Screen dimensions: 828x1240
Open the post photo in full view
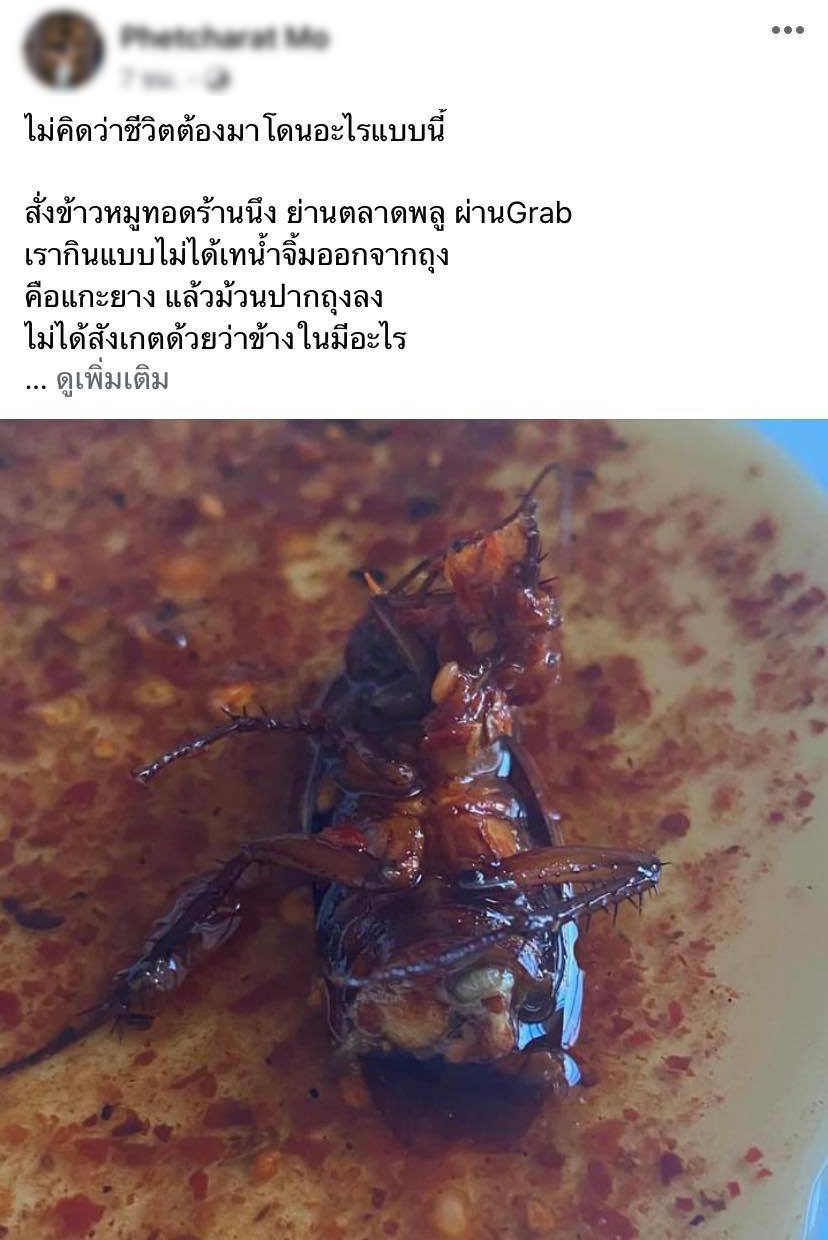414,830
